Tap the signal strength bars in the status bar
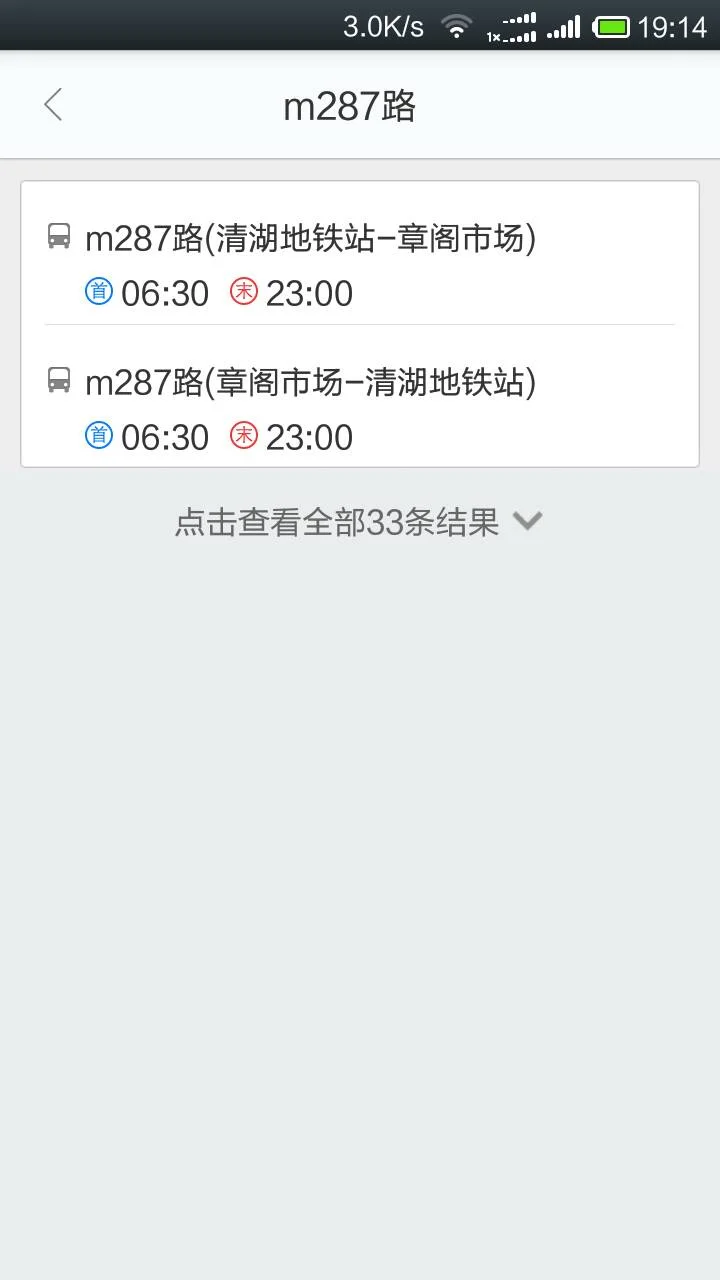Image resolution: width=720 pixels, height=1280 pixels. pyautogui.click(x=562, y=25)
